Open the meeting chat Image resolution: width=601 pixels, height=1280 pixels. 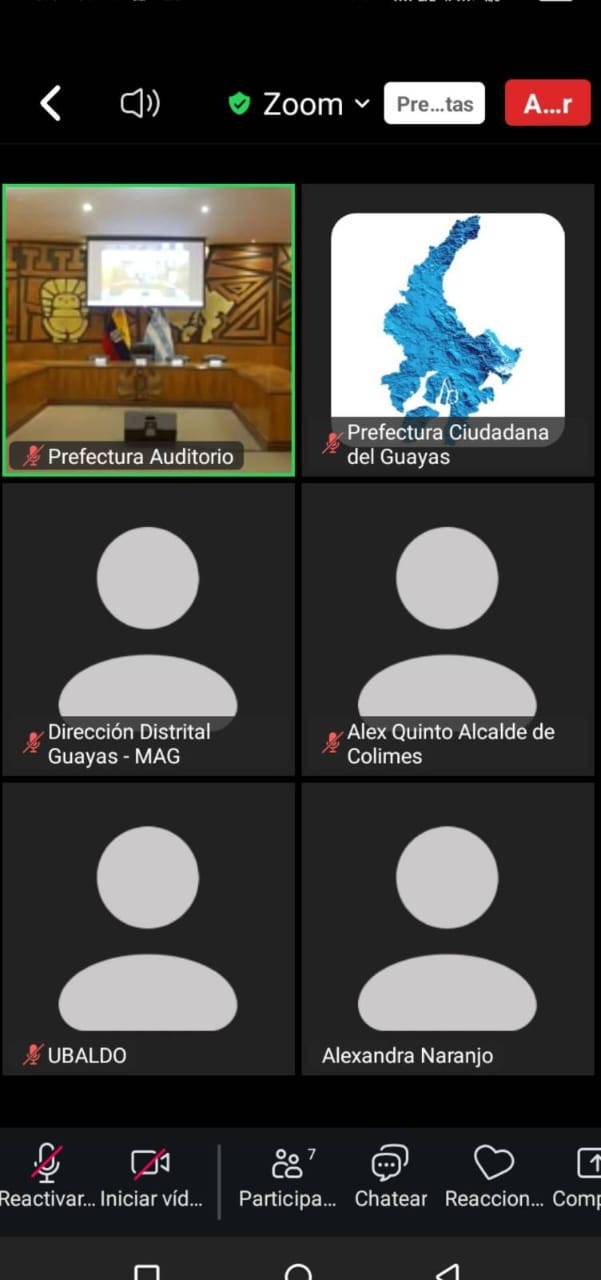click(x=390, y=1175)
